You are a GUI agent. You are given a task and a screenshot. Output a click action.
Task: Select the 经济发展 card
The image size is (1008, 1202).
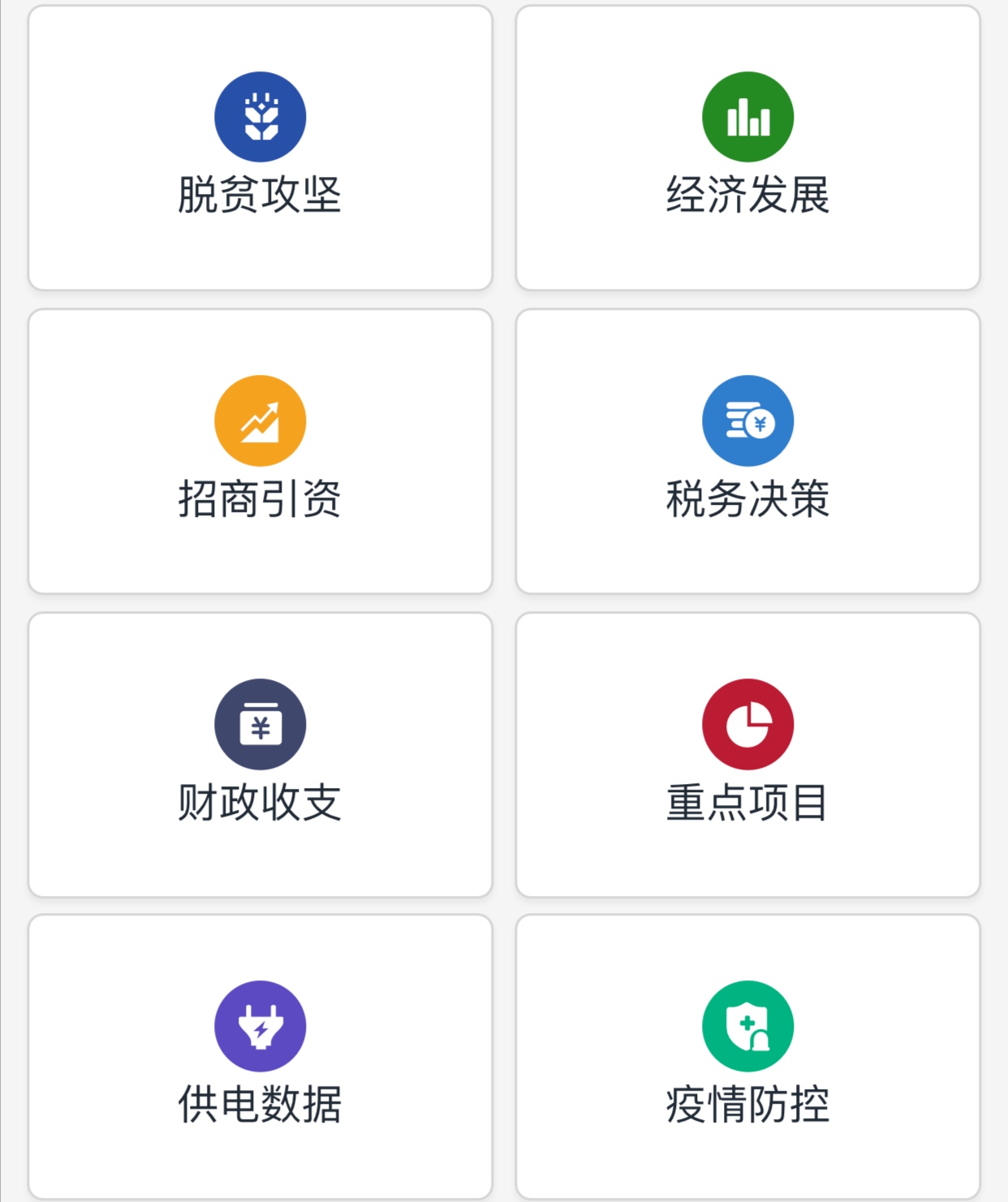pyautogui.click(x=747, y=148)
